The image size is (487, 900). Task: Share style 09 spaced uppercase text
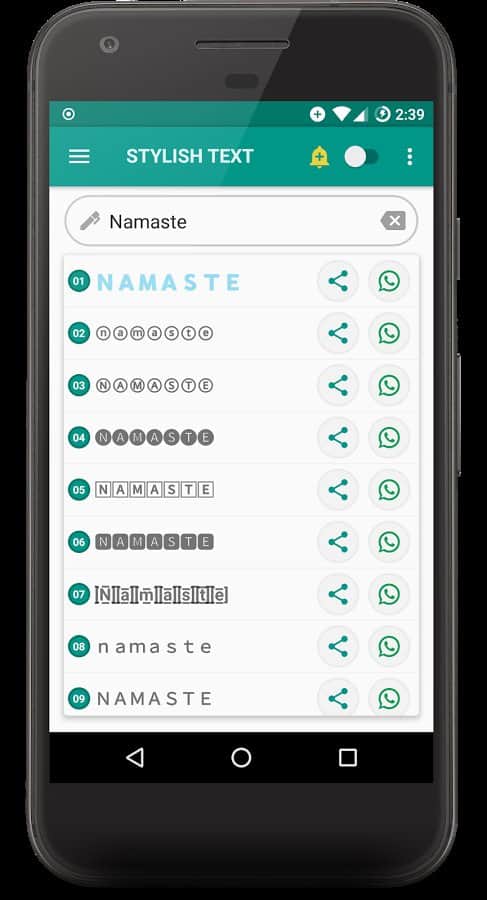tap(338, 698)
